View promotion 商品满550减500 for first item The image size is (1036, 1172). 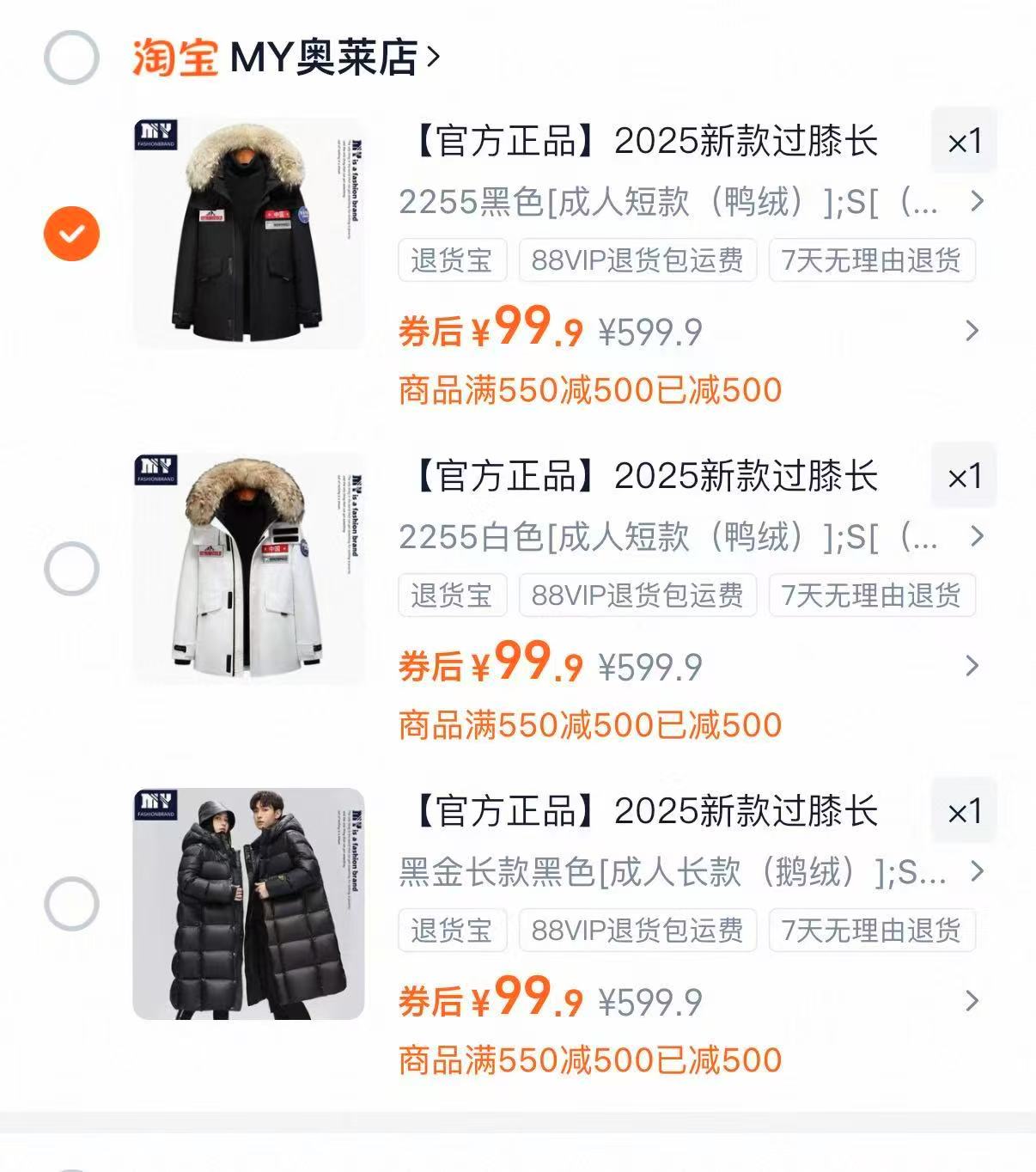click(x=588, y=390)
